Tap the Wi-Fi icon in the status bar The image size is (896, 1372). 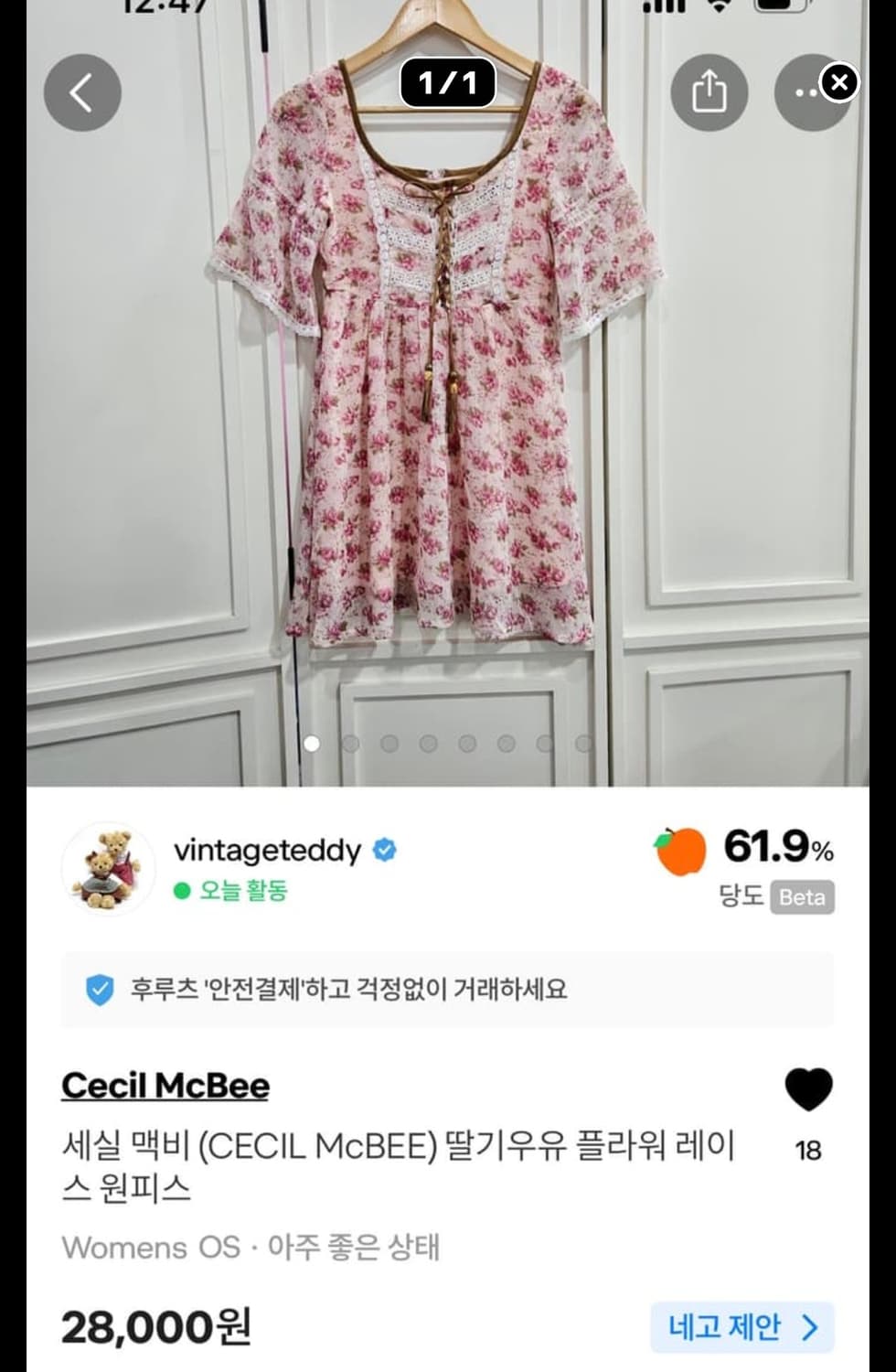tap(719, 5)
